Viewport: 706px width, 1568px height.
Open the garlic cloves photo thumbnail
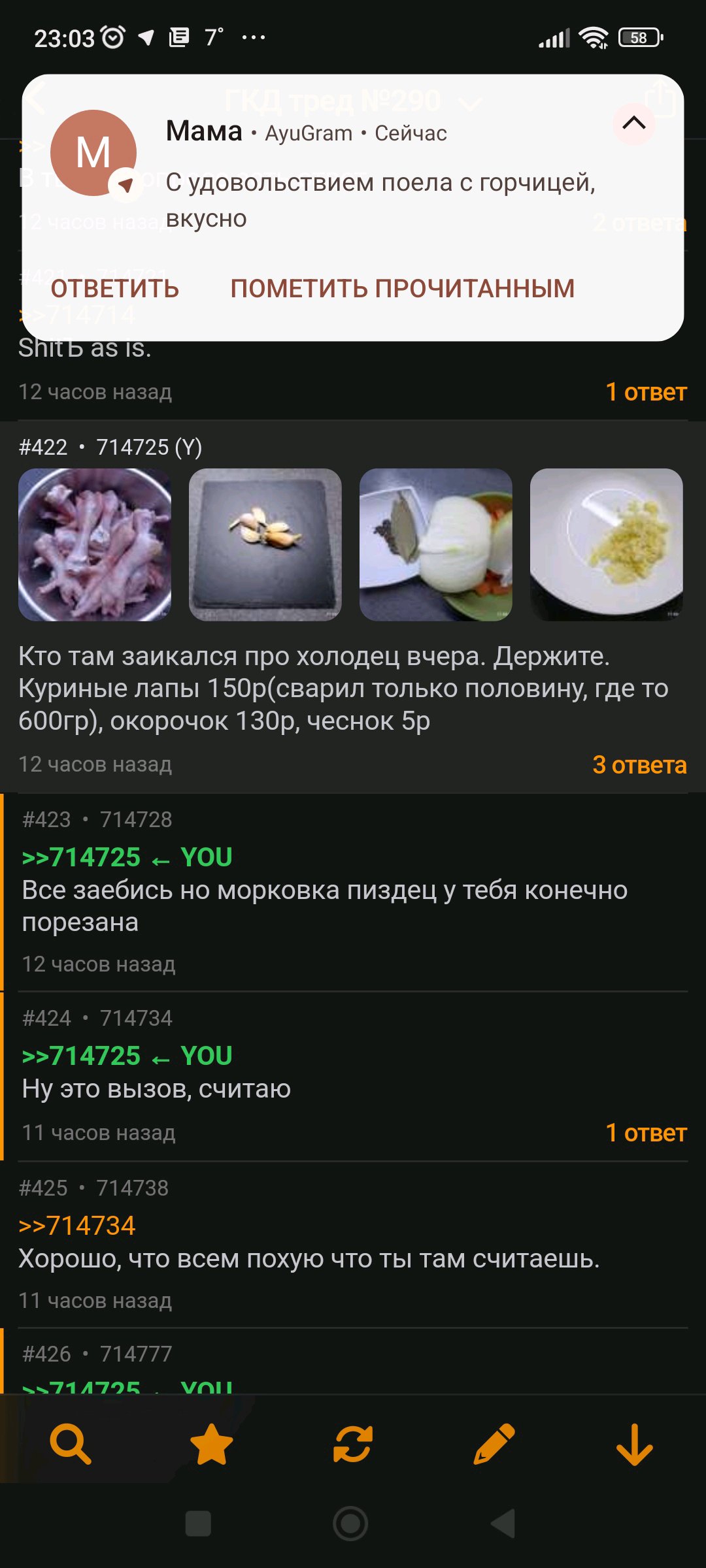[265, 544]
